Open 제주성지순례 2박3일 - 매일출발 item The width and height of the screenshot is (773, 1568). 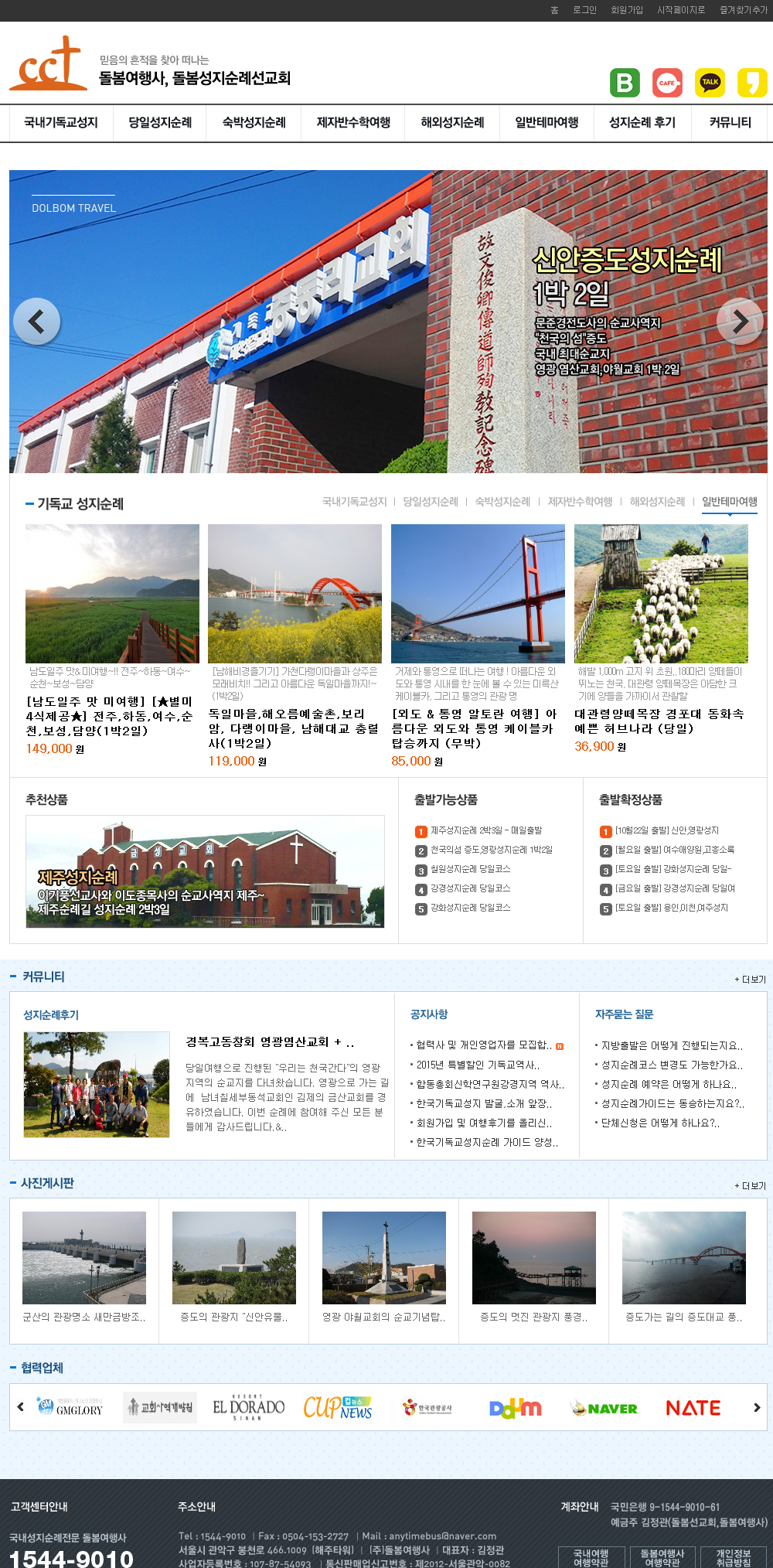point(485,830)
